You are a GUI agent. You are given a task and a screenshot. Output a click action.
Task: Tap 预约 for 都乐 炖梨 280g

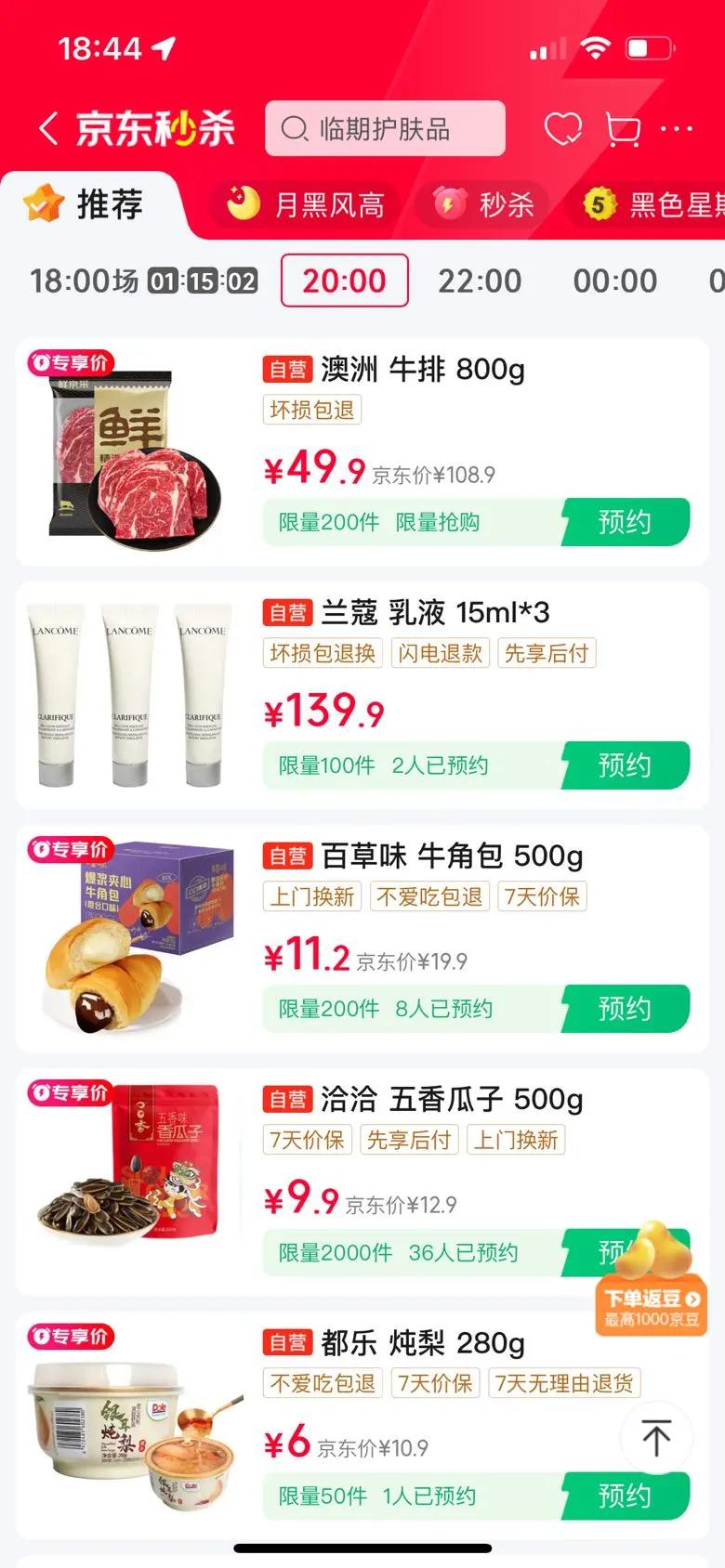pos(625,1496)
